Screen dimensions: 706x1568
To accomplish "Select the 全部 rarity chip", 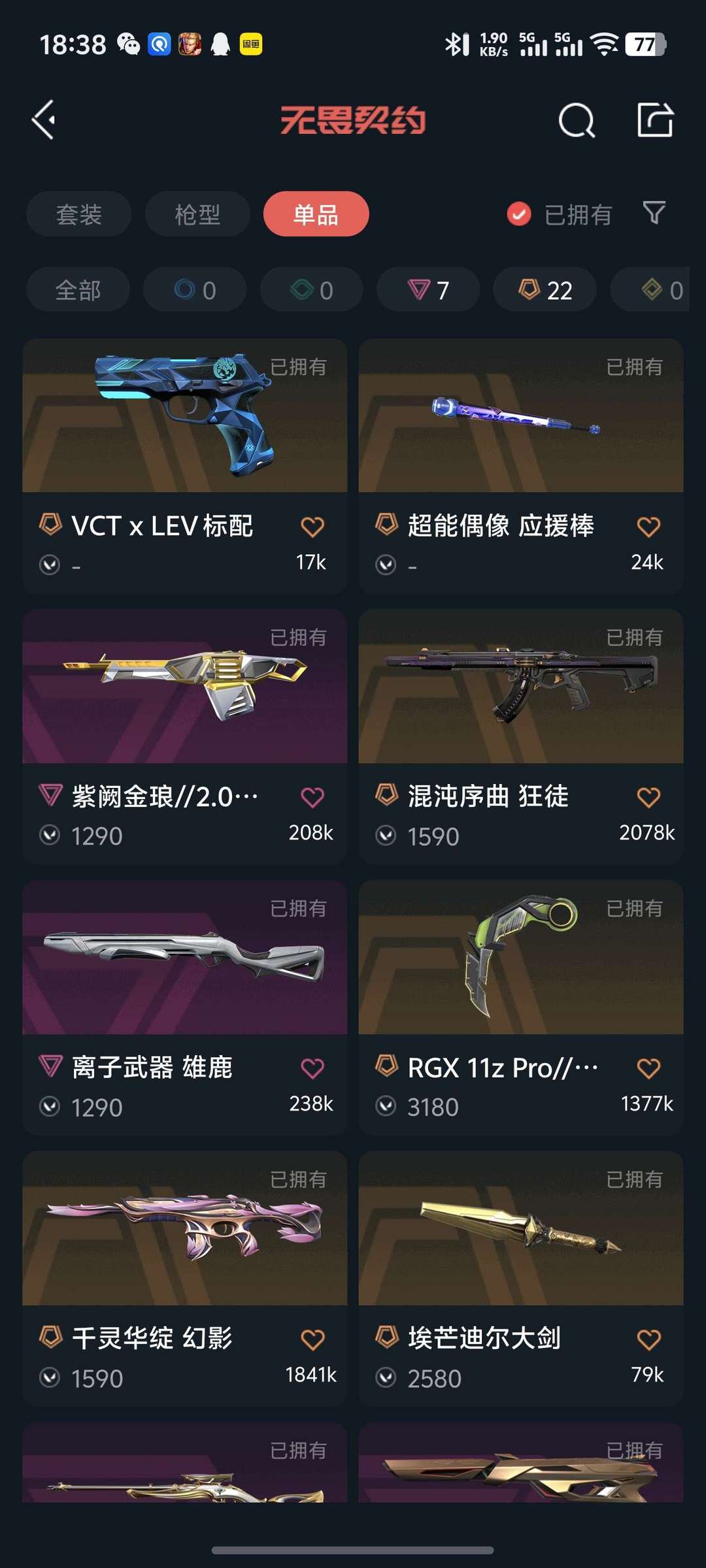I will (x=78, y=289).
